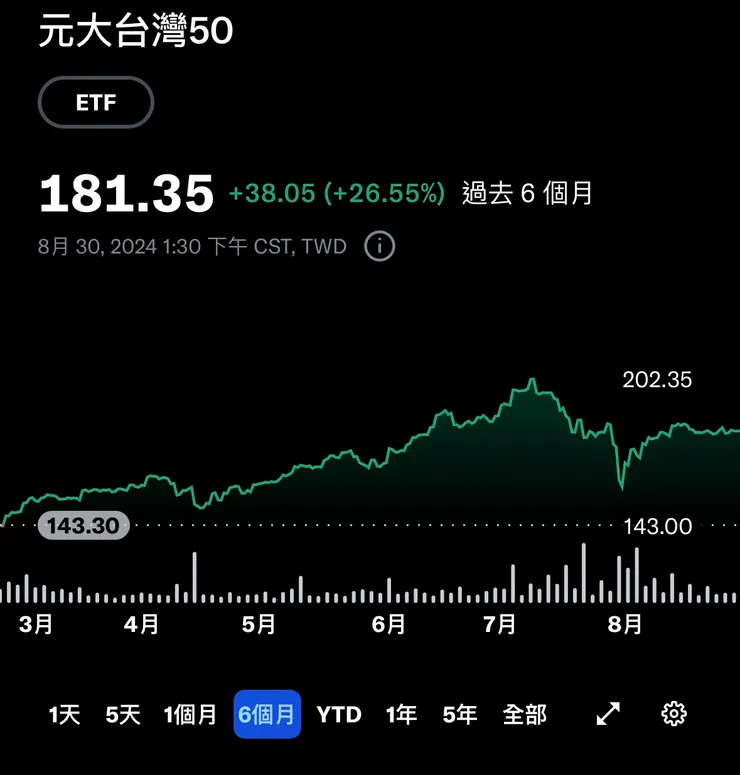Switch chart range to 1天
The width and height of the screenshot is (740, 775).
65,714
